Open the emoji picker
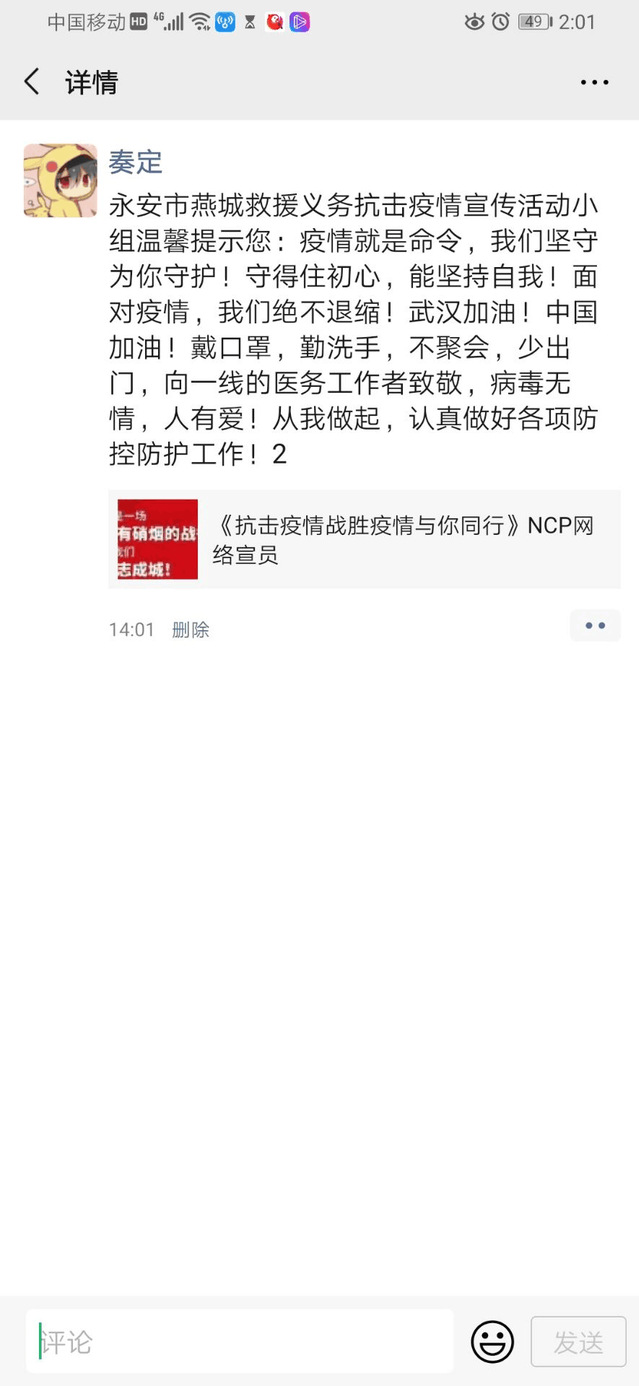Viewport: 639px width, 1386px height. [492, 1341]
